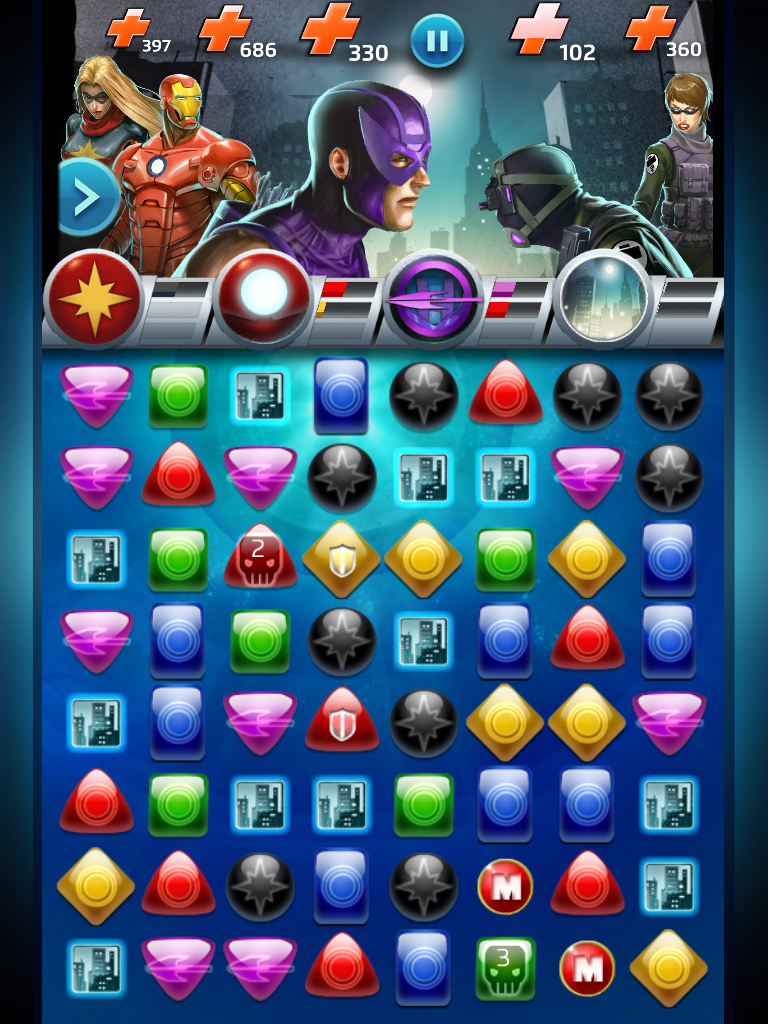Screen dimensions: 768x1024
Task: Open the city environment ability button
Action: coord(602,297)
